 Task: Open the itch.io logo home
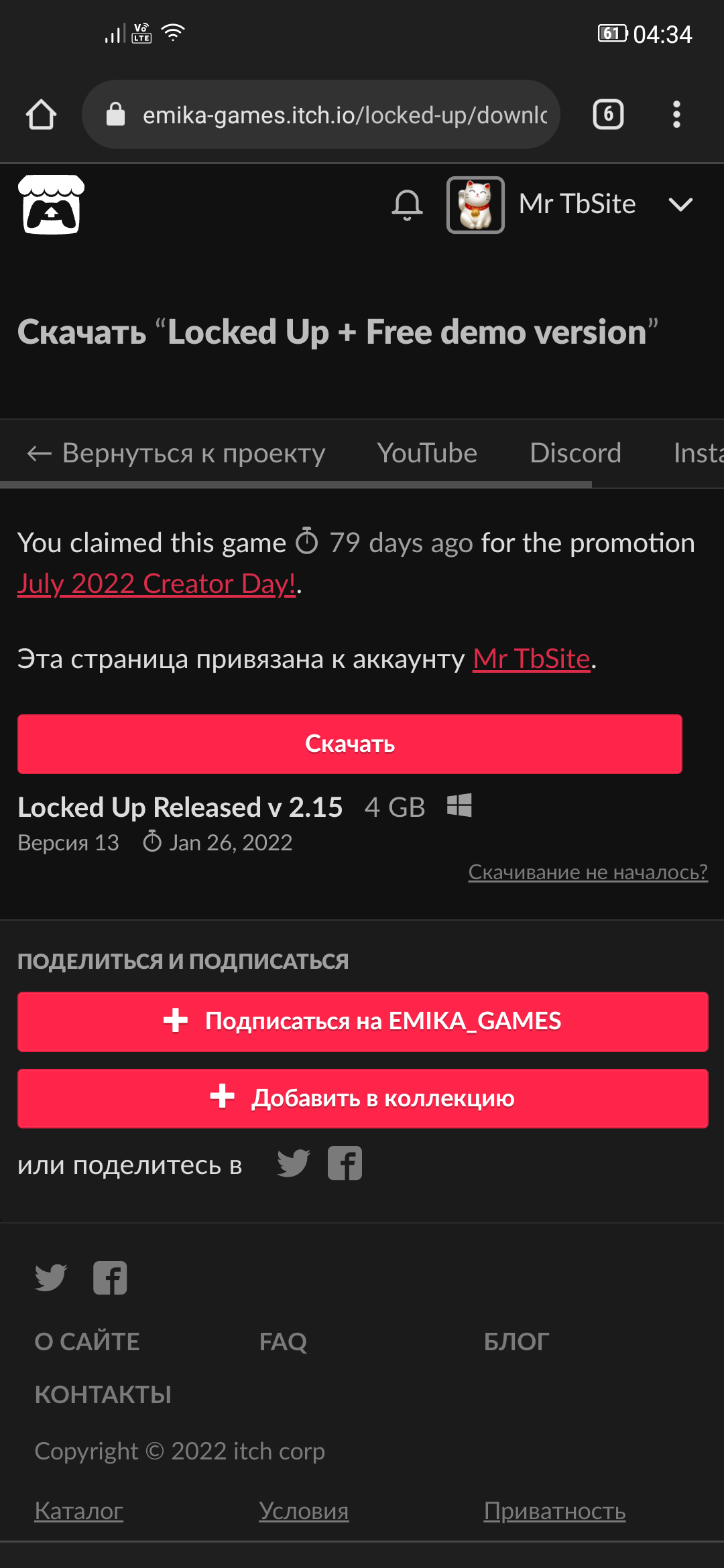click(51, 204)
